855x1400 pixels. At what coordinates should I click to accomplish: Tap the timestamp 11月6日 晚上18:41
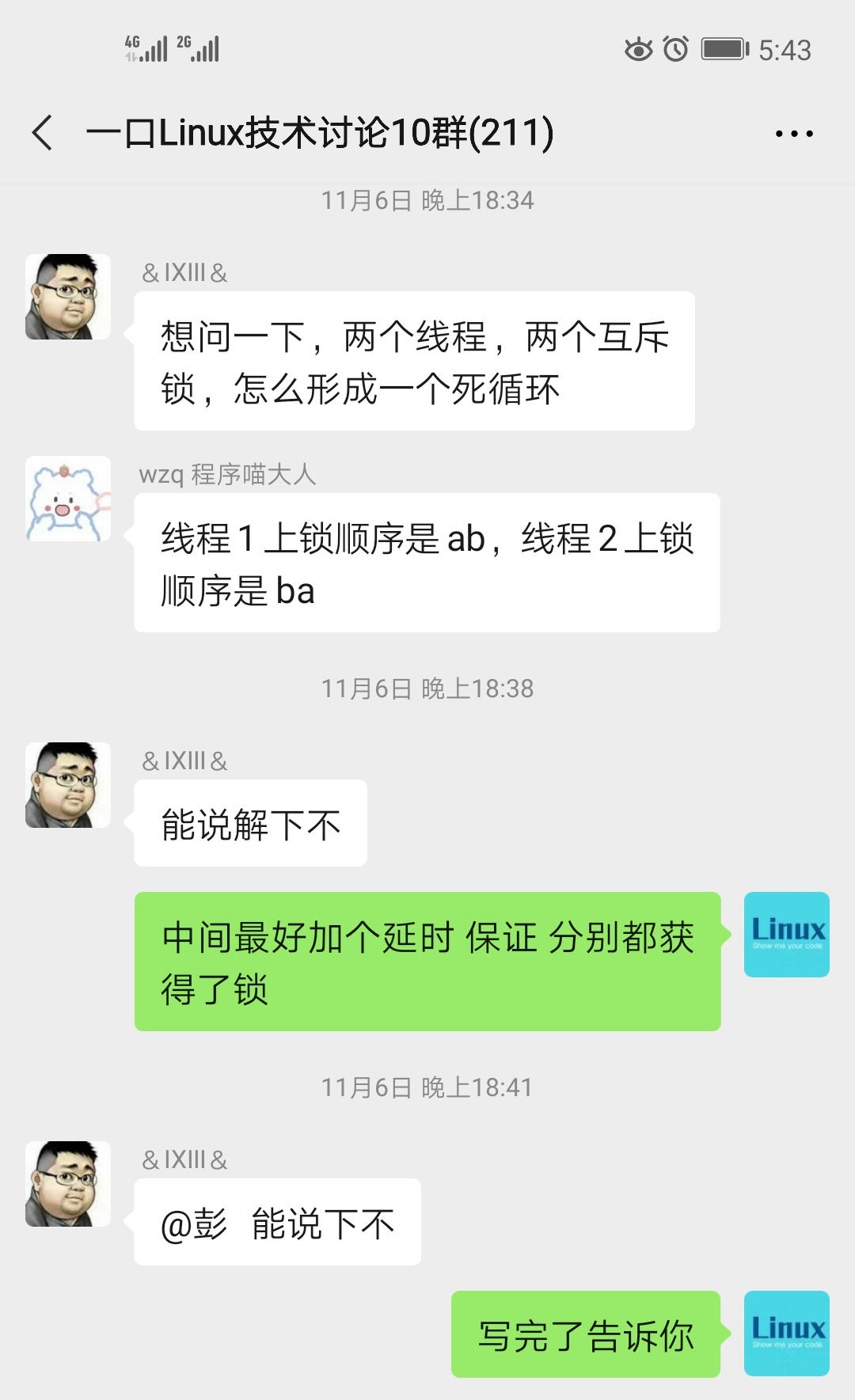point(427,1087)
